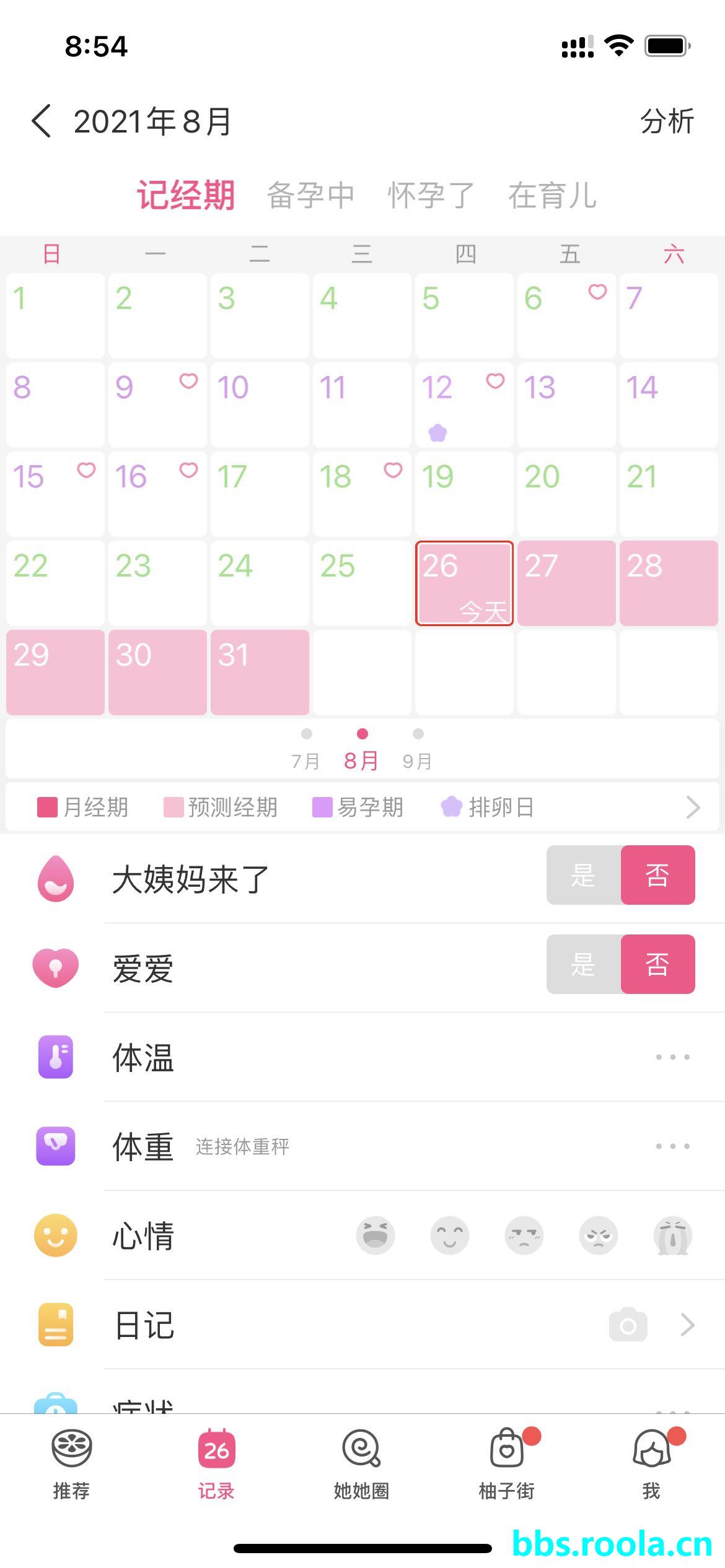The width and height of the screenshot is (725, 1568).
Task: Add a photo via diary camera icon
Action: pos(628,1325)
